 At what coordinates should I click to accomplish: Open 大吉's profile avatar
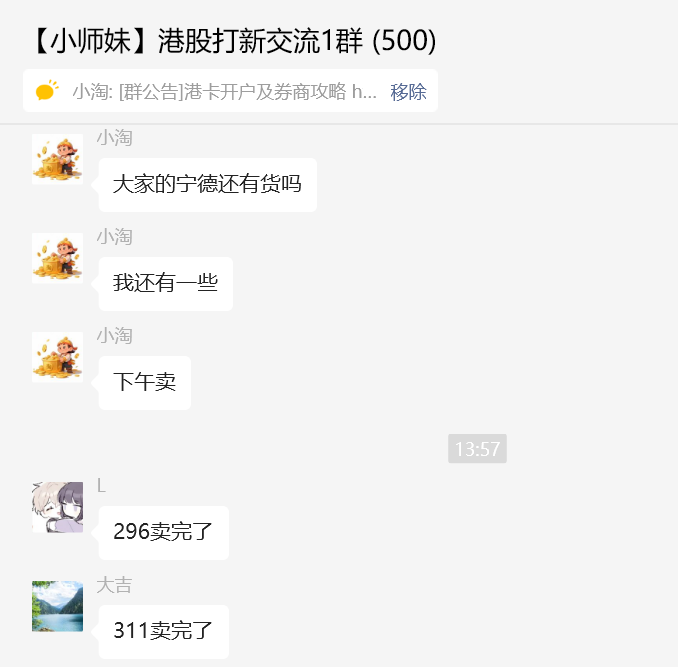pos(57,606)
